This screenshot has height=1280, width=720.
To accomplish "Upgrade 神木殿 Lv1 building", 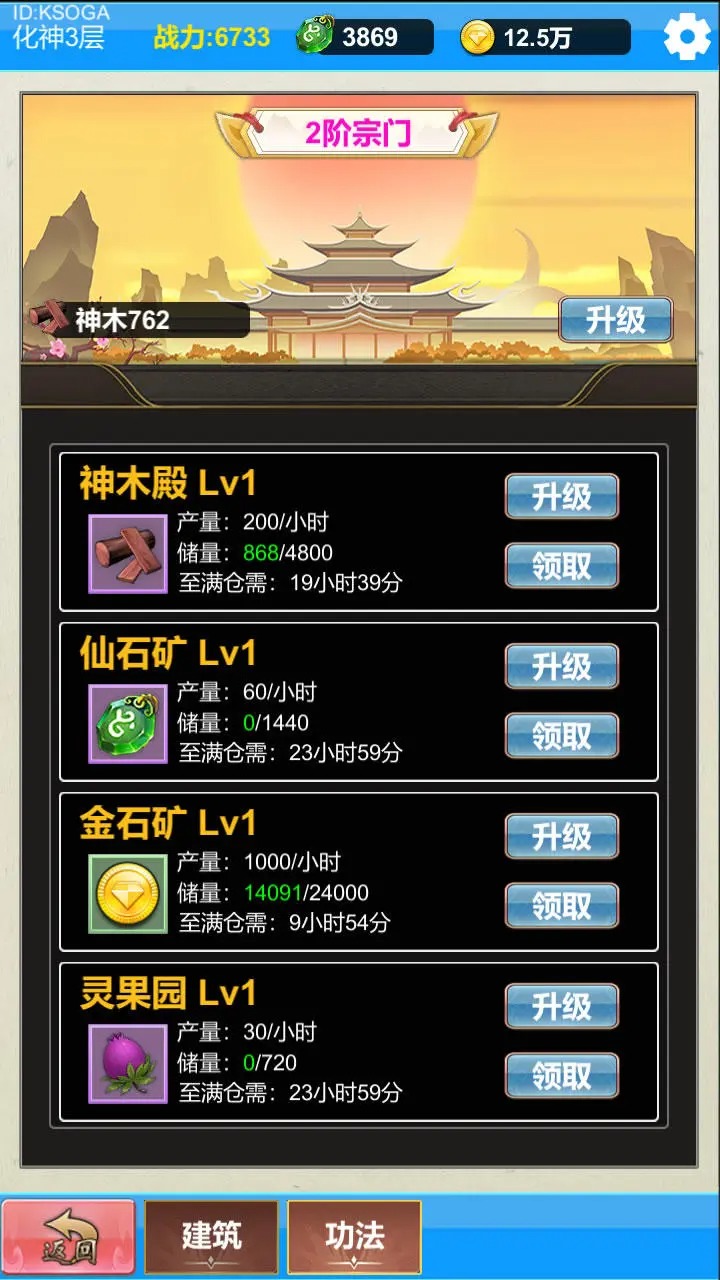I will (561, 497).
